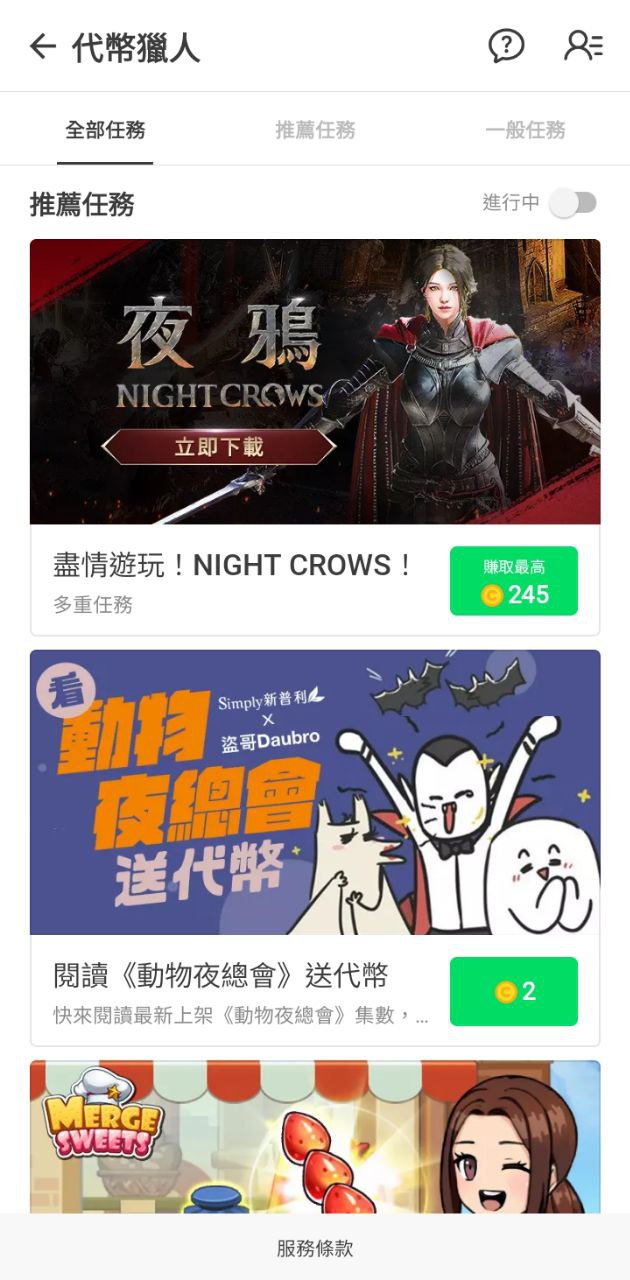Tap the 賺取最高 245 coins button
Image resolution: width=630 pixels, height=1280 pixels.
pos(514,581)
